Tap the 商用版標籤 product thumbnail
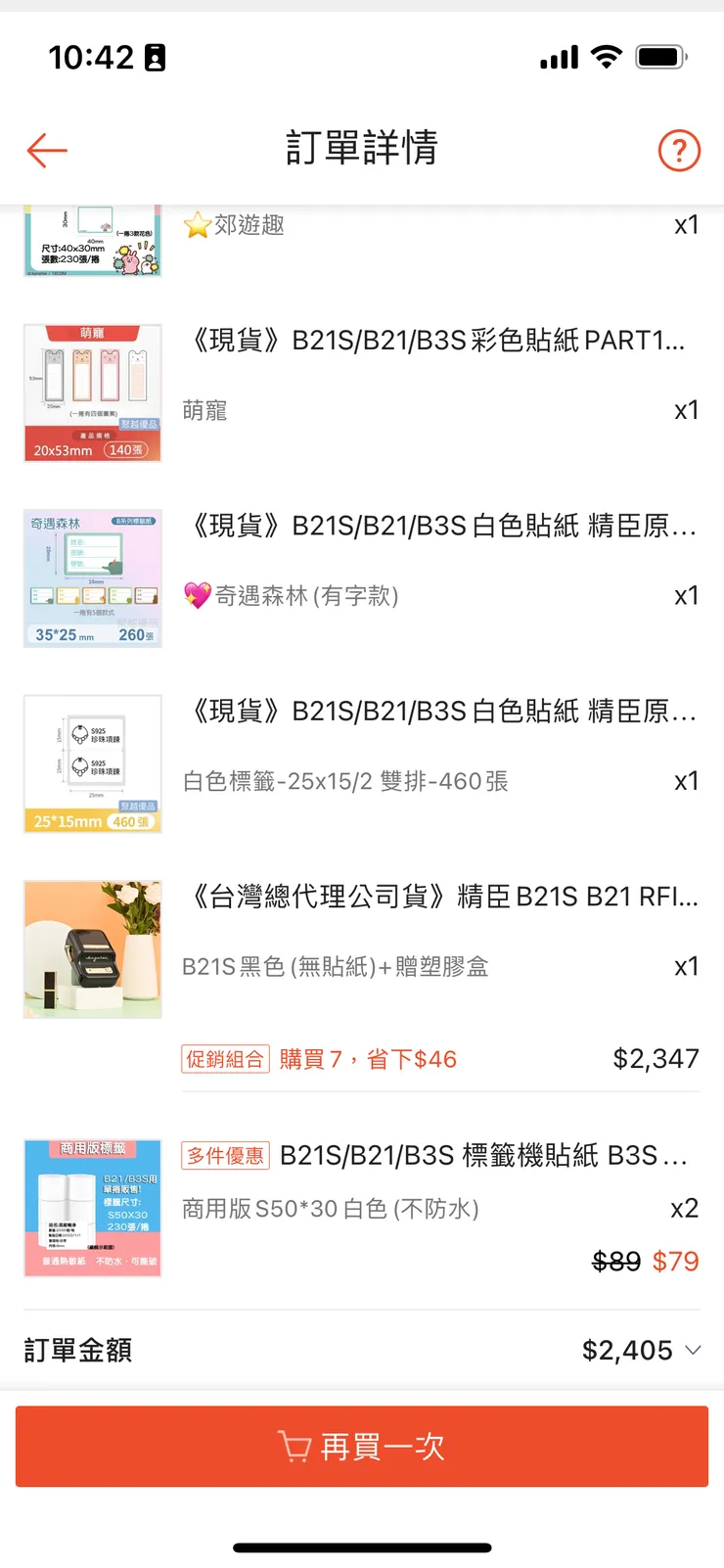The image size is (724, 1568). 92,1208
